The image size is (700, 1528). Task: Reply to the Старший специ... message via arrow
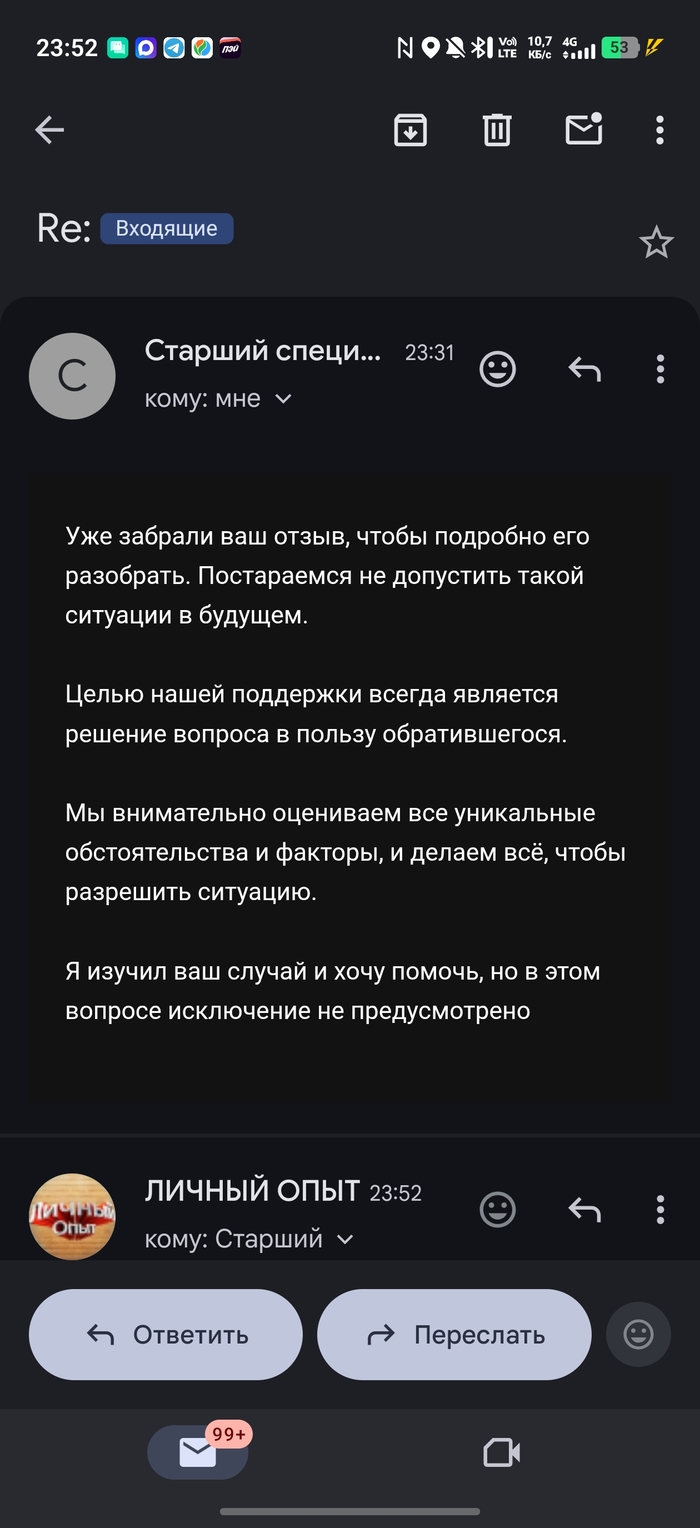point(584,370)
